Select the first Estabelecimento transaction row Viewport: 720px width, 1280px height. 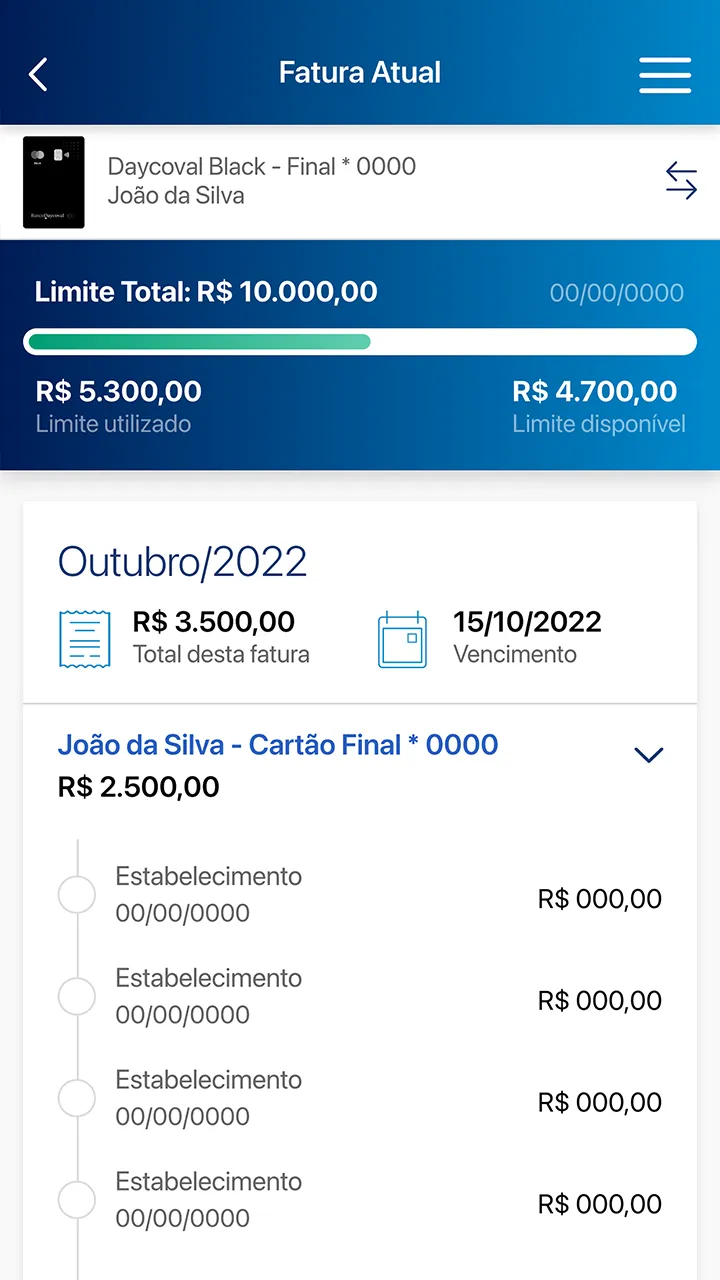point(300,894)
